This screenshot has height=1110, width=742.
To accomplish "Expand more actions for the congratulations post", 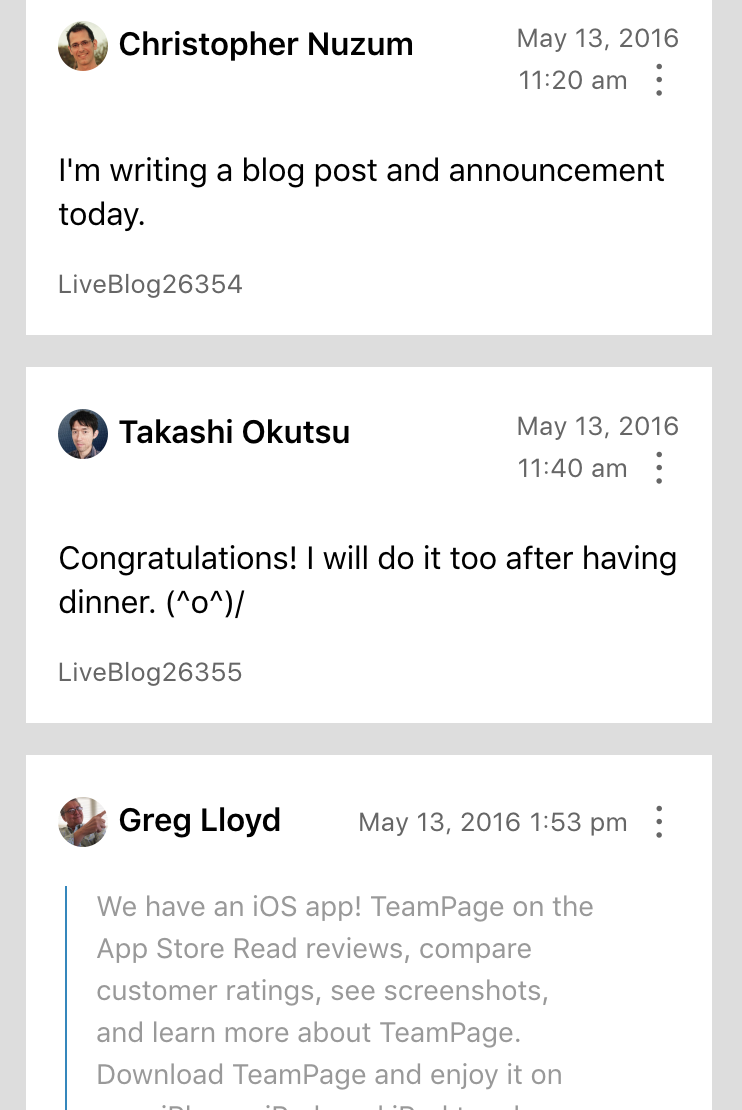I will point(659,467).
